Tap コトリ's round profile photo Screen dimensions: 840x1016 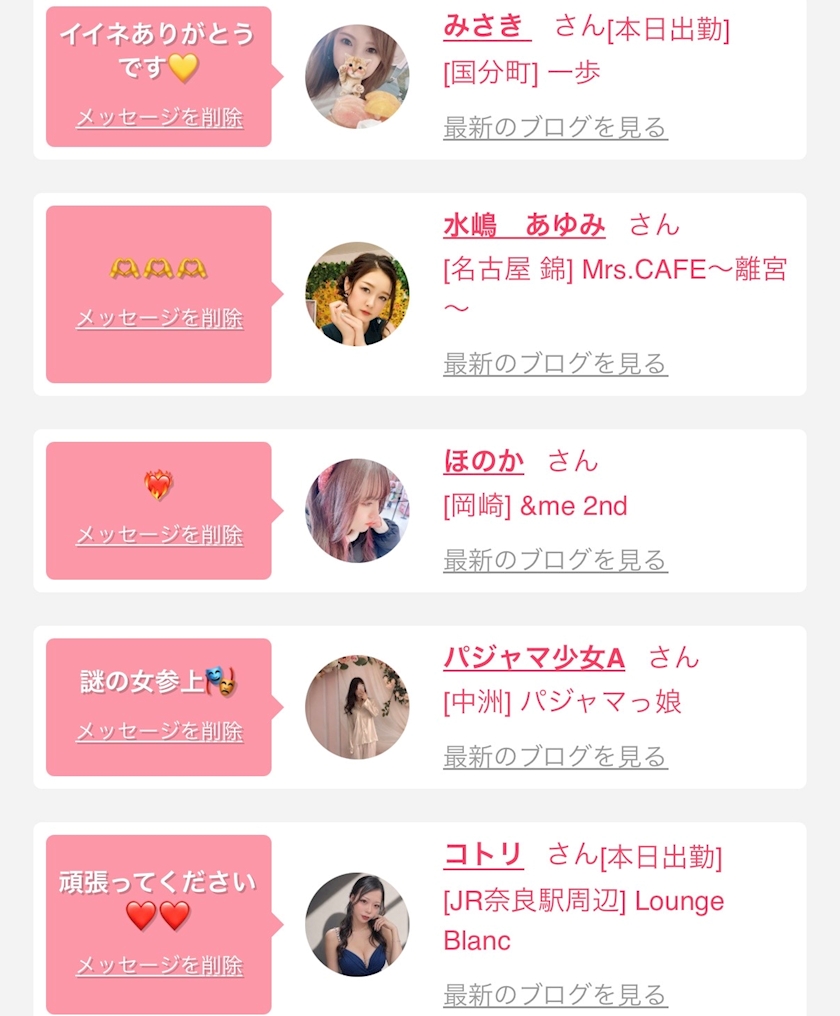point(357,924)
